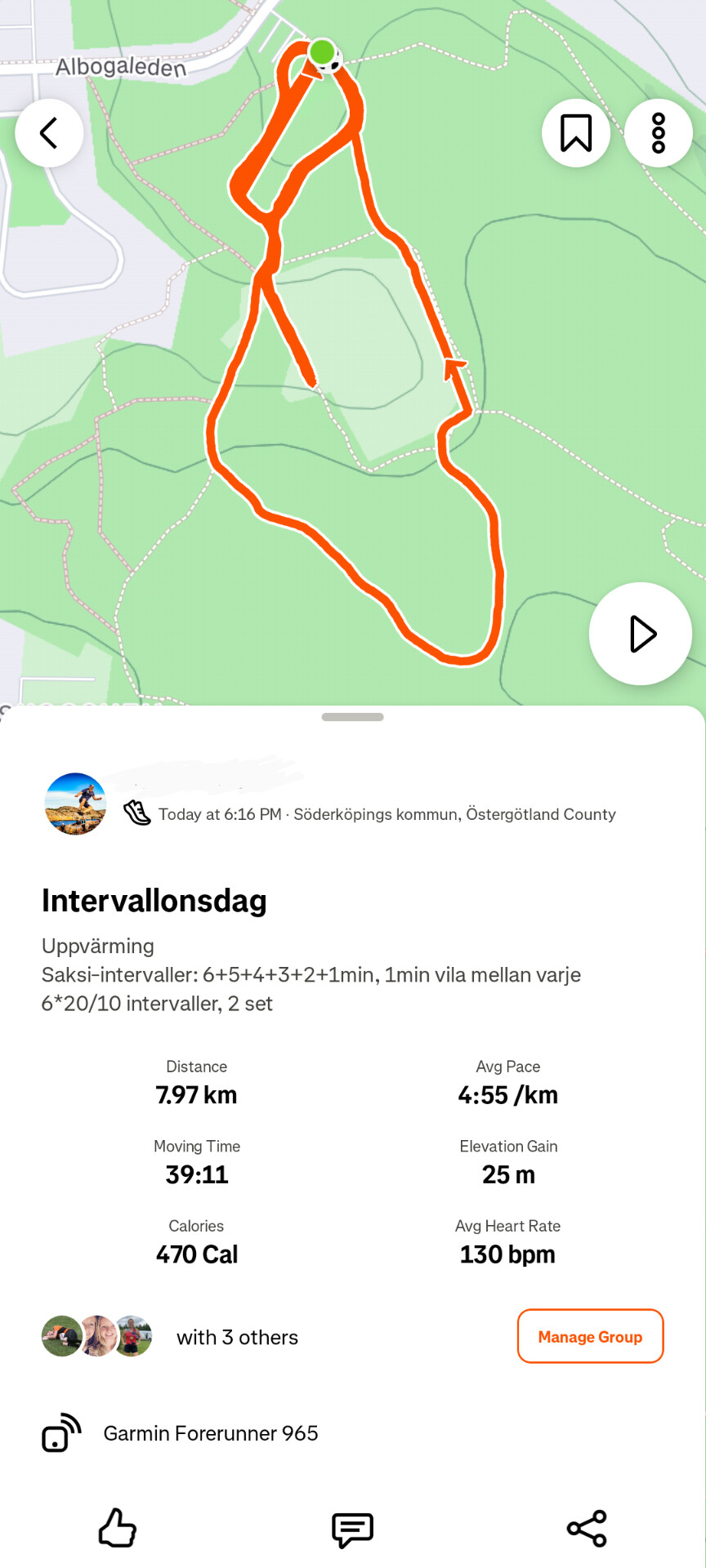View the 3 others in this group
Image resolution: width=706 pixels, height=1568 pixels.
coord(237,1337)
